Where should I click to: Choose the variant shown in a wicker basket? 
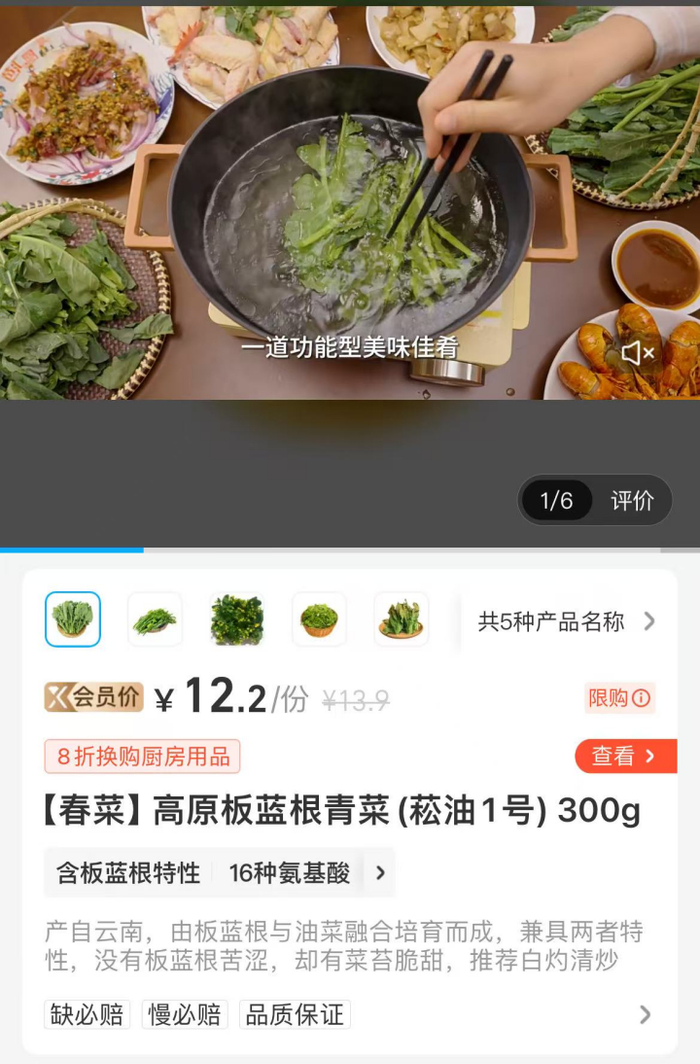(x=319, y=620)
